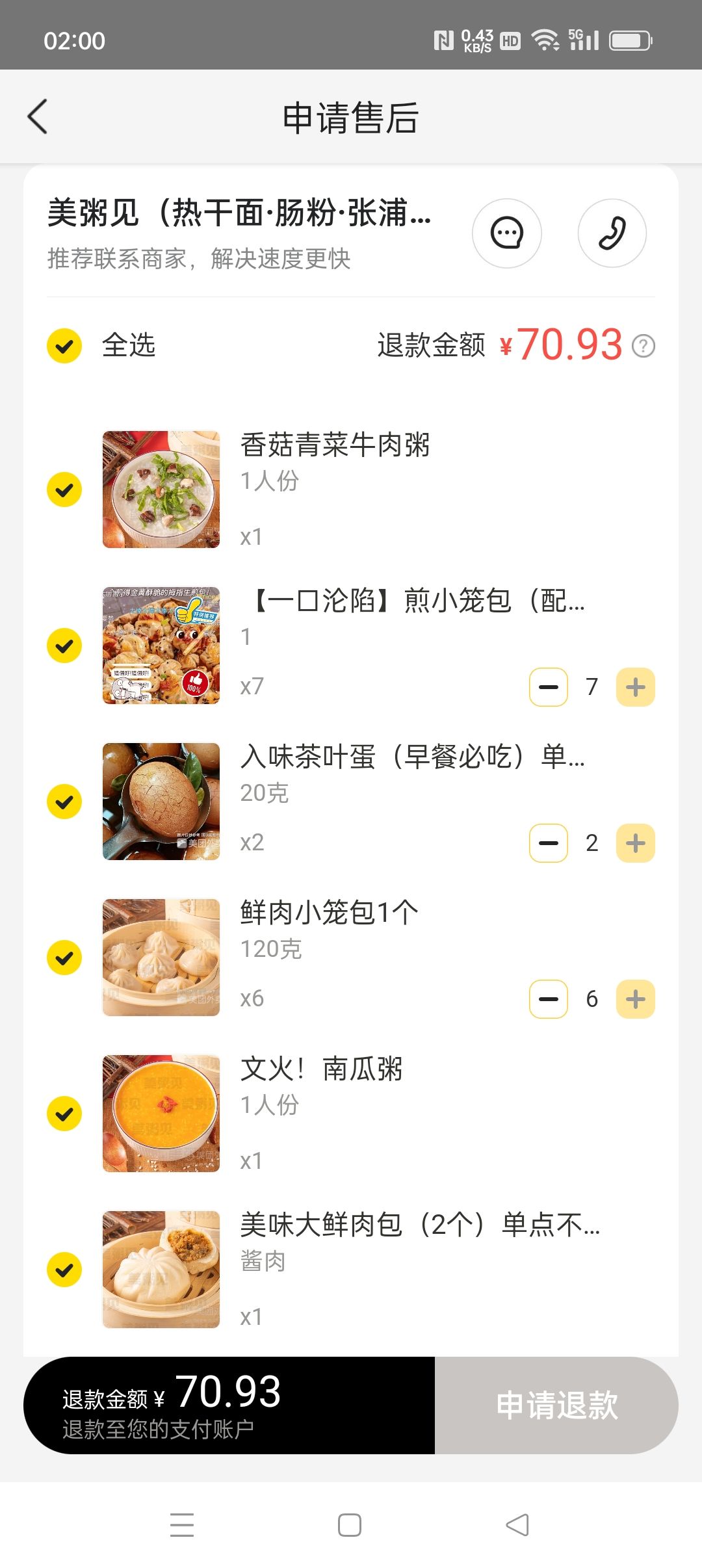Screen dimensions: 702x1568
Task: Increase 煎小笼包 refund quantity
Action: tap(635, 687)
